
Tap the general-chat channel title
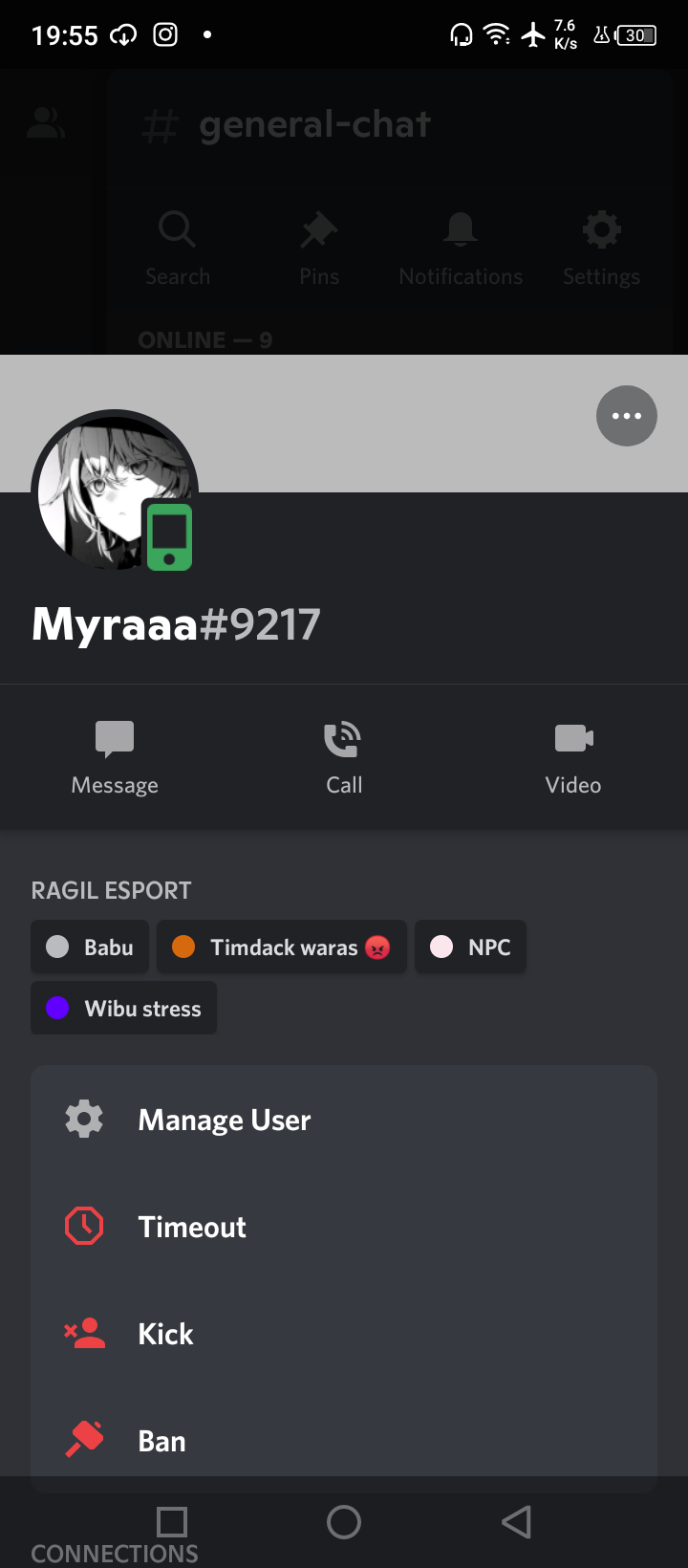tap(314, 122)
